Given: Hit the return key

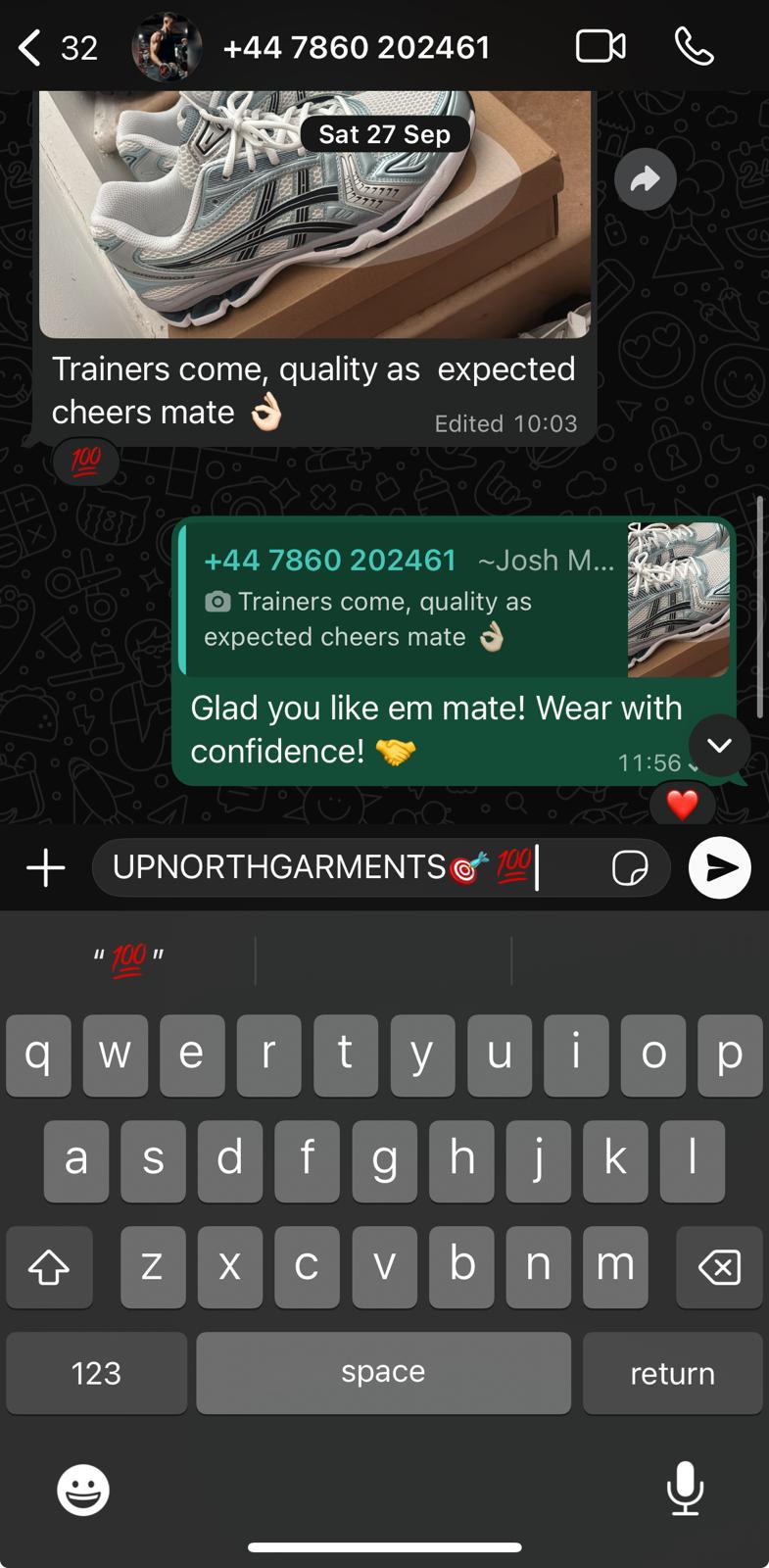Looking at the screenshot, I should point(672,1372).
